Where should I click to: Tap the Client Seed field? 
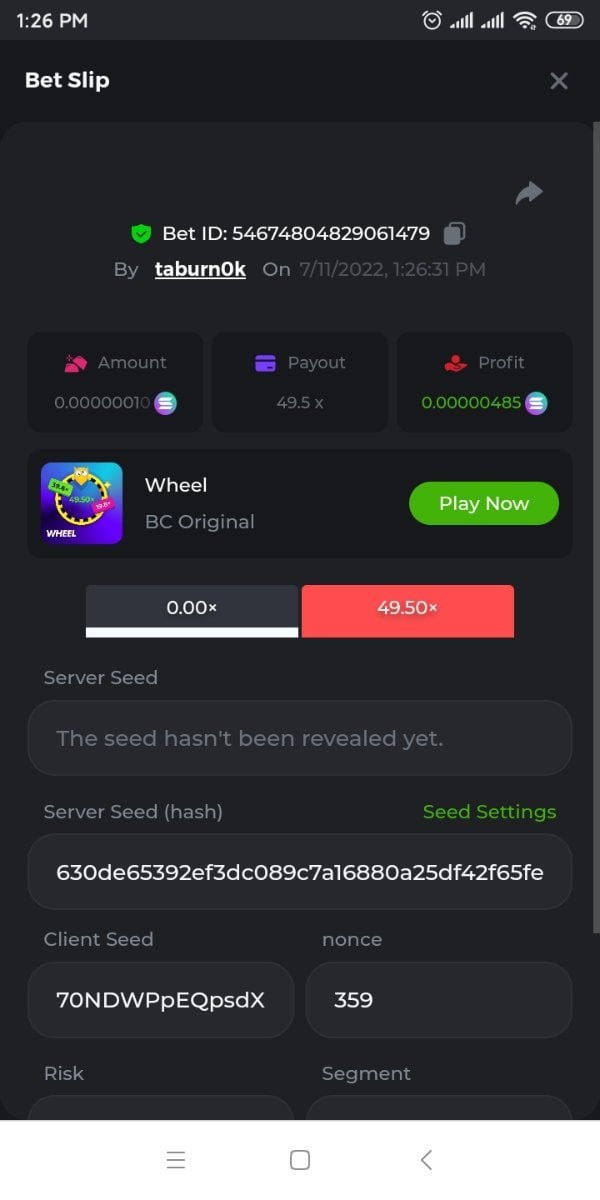pyautogui.click(x=160, y=1000)
